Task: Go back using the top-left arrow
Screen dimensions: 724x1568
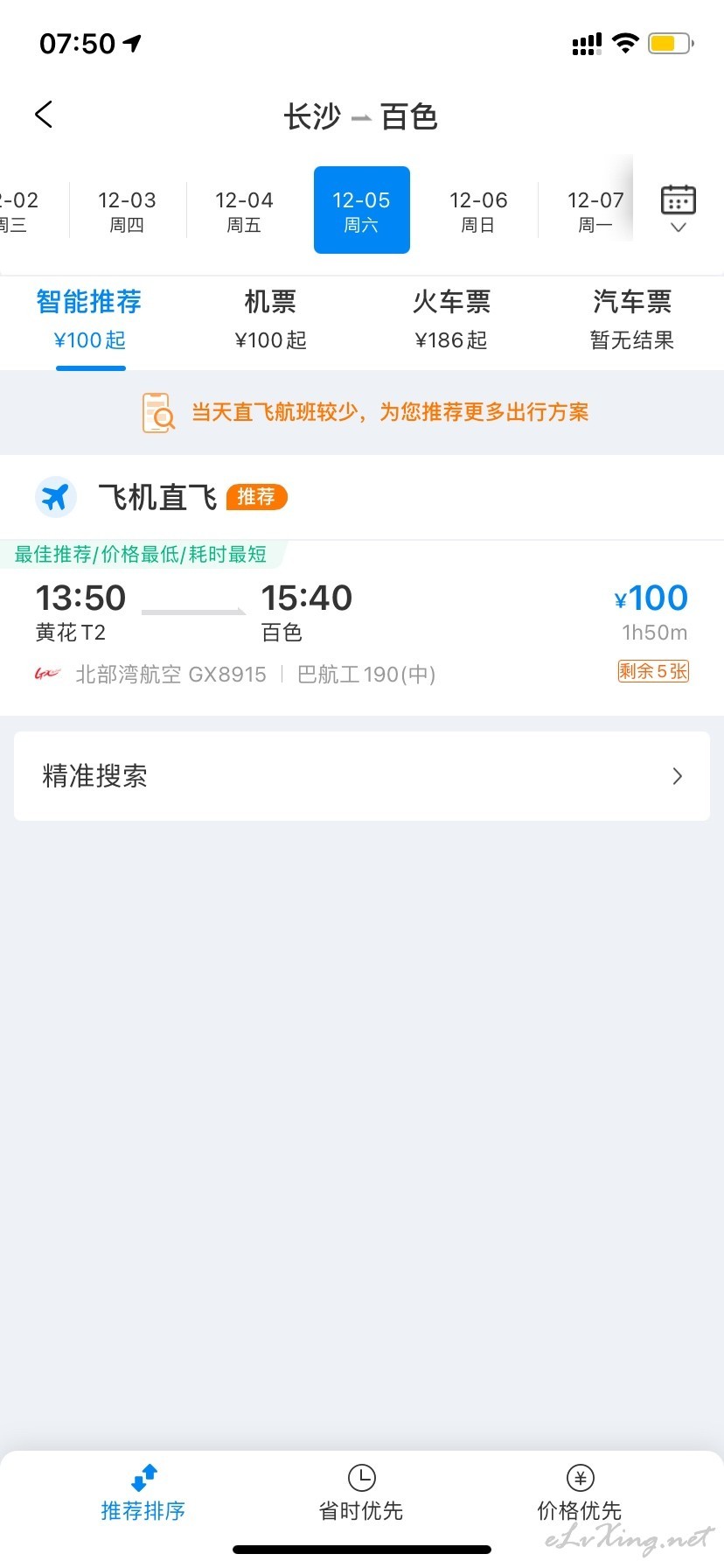Action: (44, 115)
